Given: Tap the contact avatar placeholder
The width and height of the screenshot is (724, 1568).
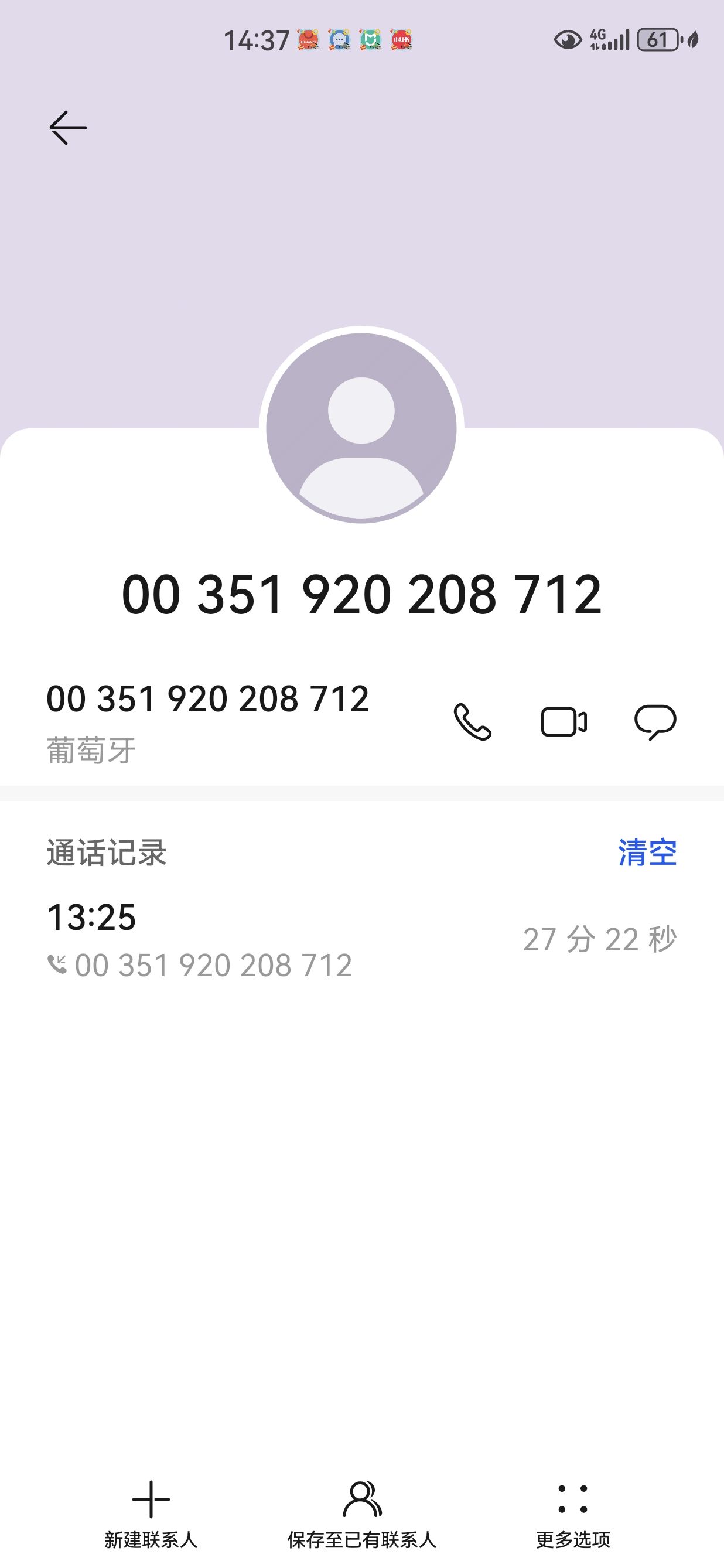Looking at the screenshot, I should coord(361,428).
